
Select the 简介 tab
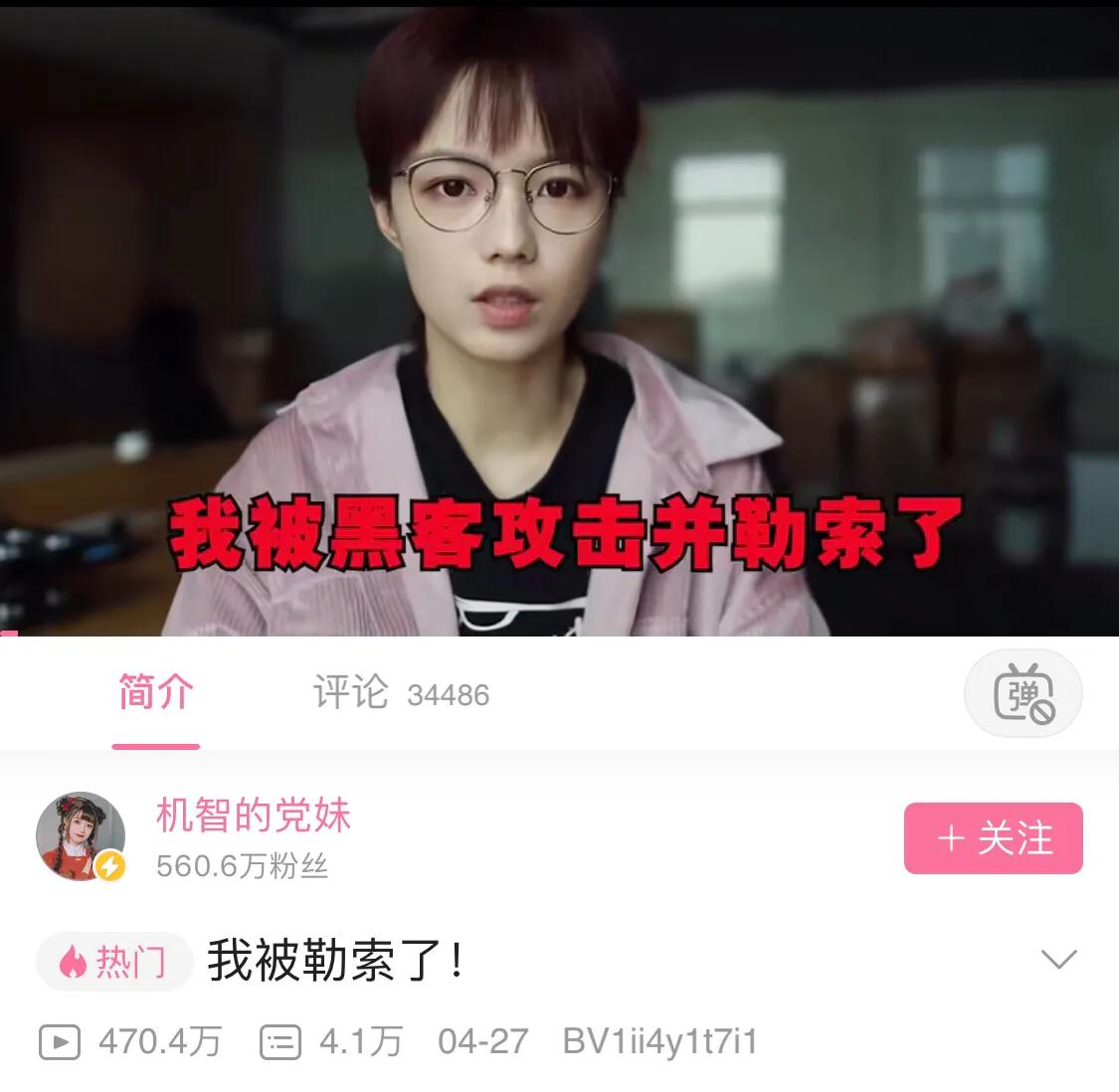(155, 693)
